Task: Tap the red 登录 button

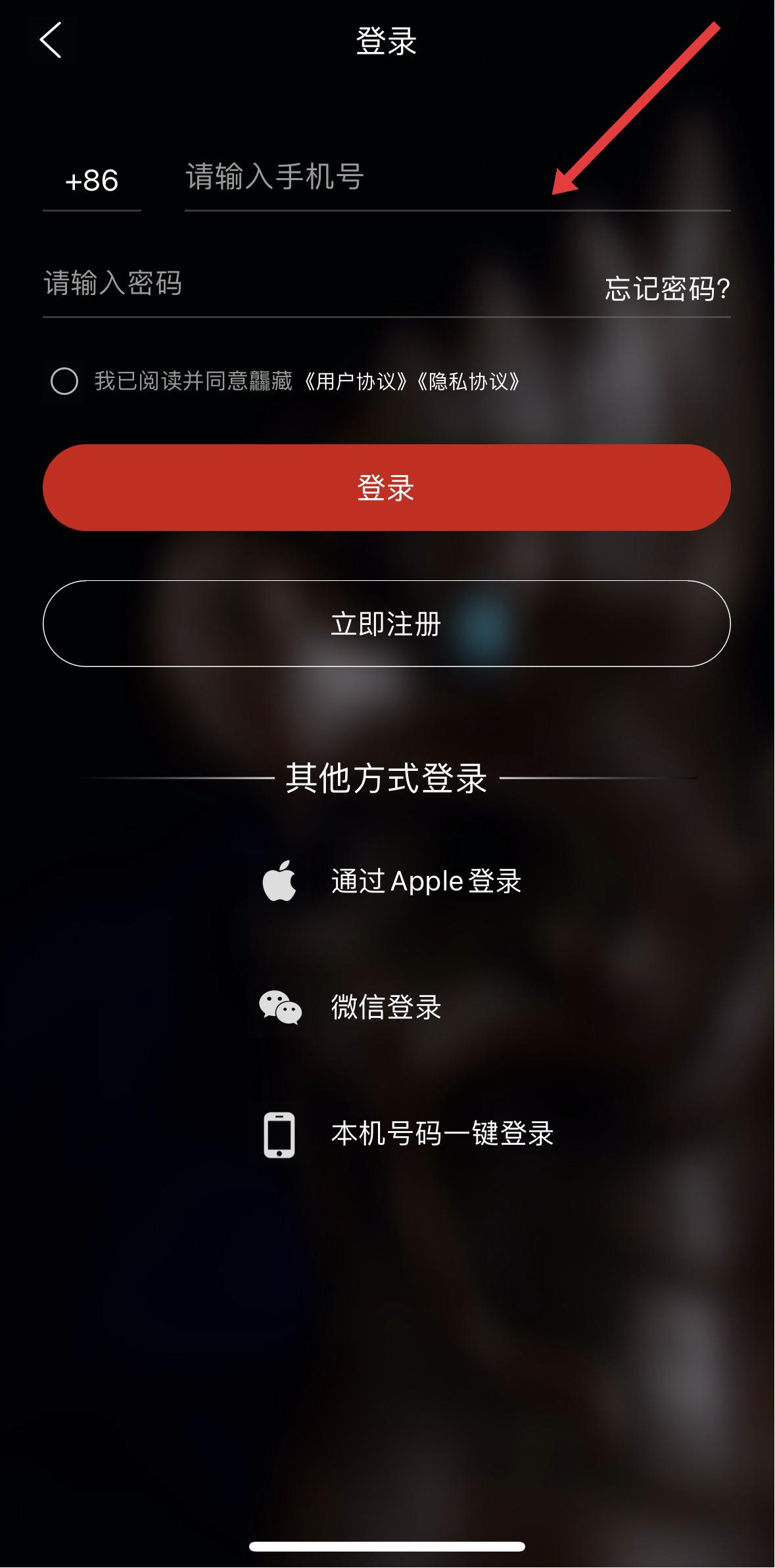Action: 387,488
